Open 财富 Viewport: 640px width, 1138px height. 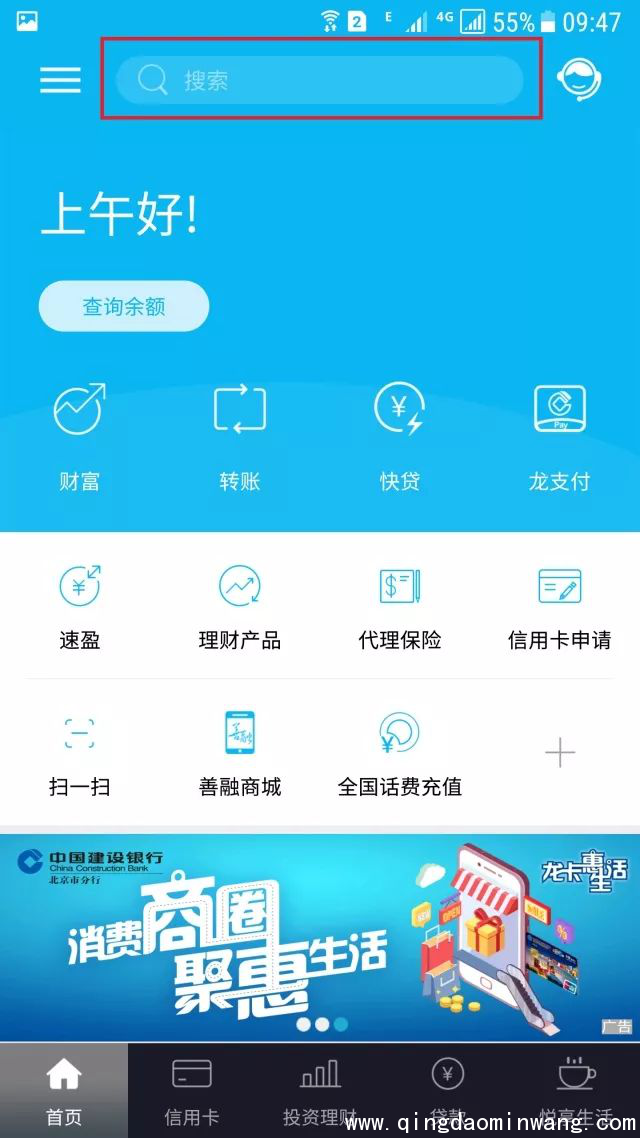pyautogui.click(x=79, y=435)
